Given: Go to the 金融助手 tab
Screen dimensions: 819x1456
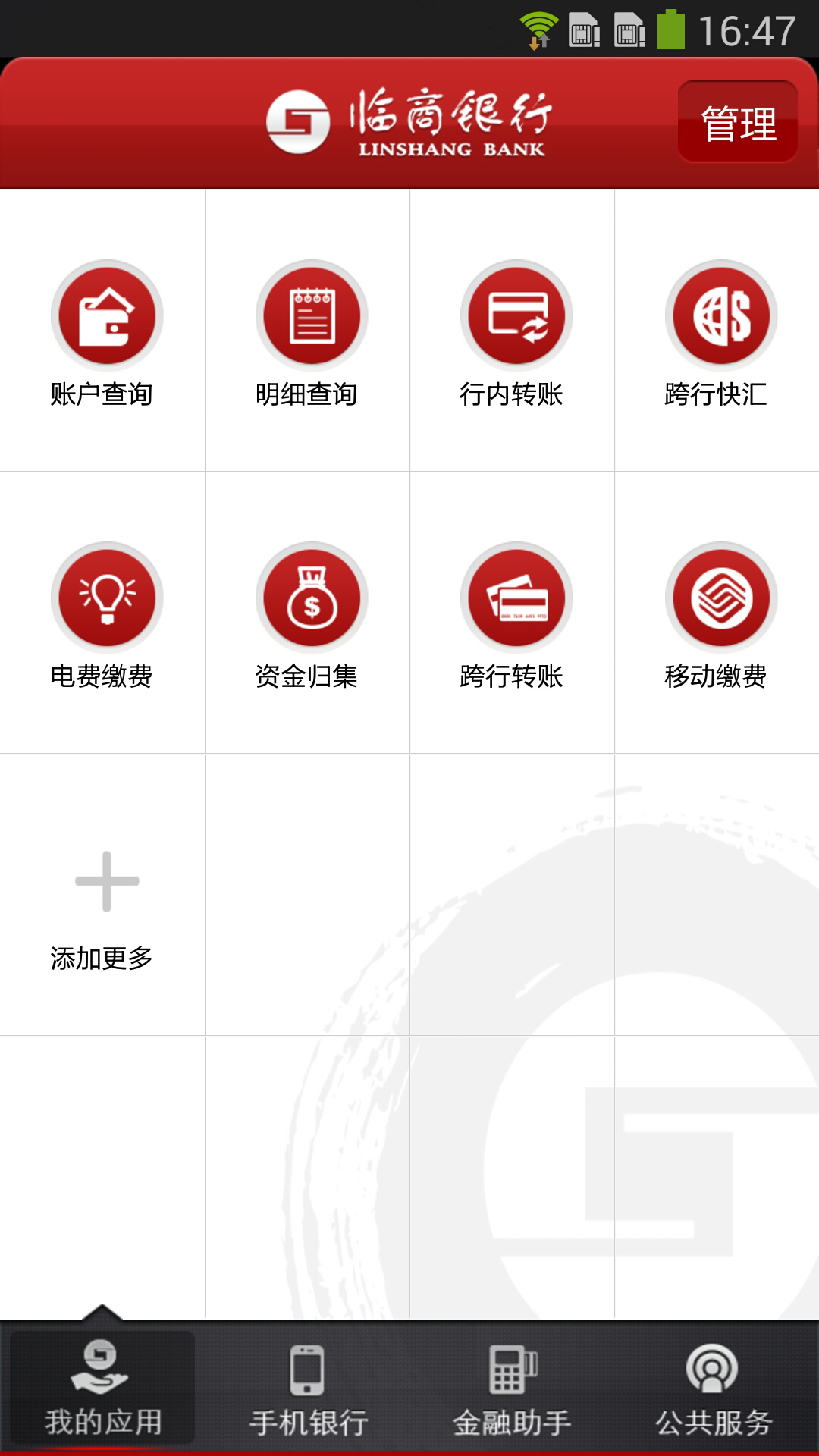Looking at the screenshot, I should coord(512,1388).
